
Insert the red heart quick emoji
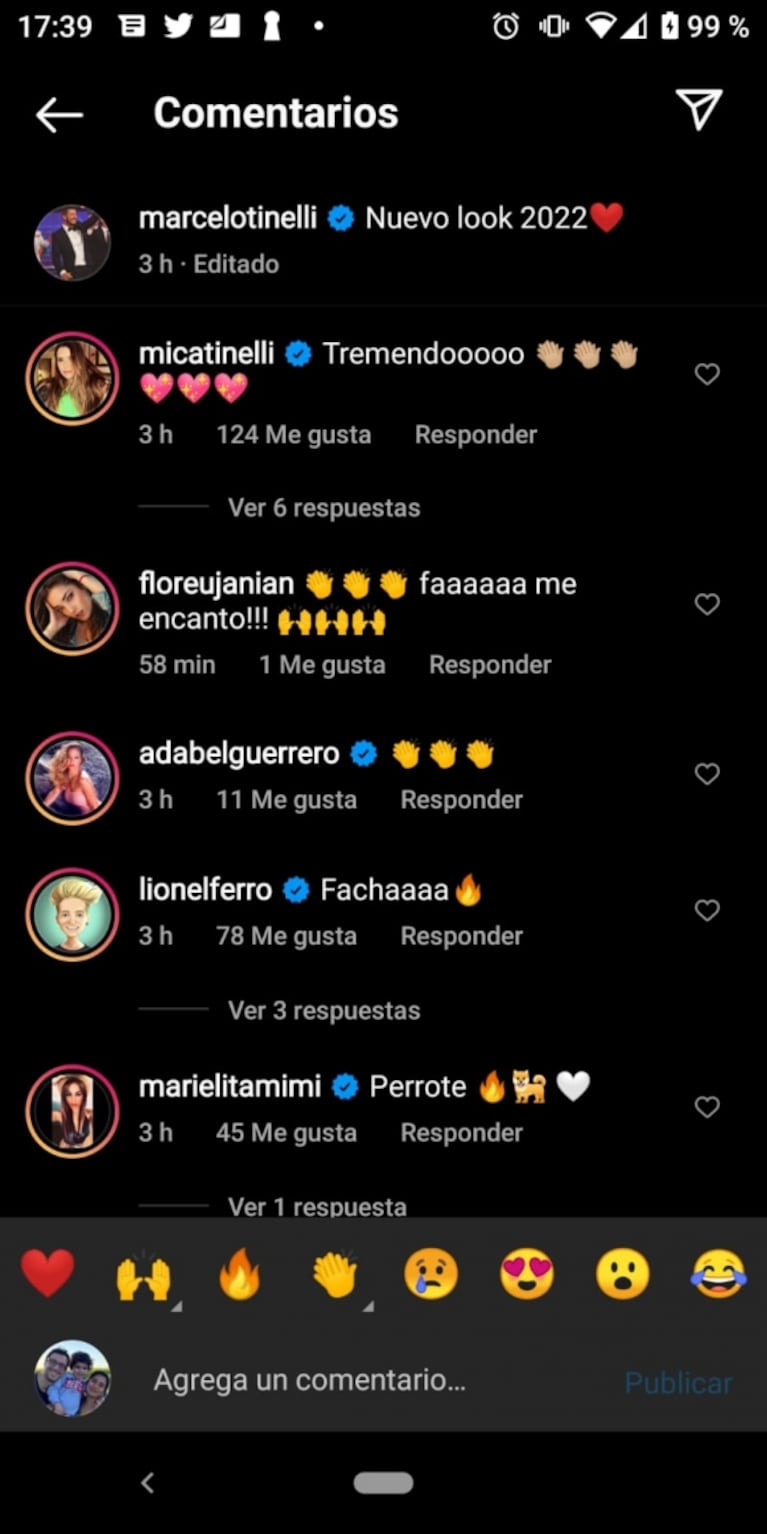[x=48, y=1274]
